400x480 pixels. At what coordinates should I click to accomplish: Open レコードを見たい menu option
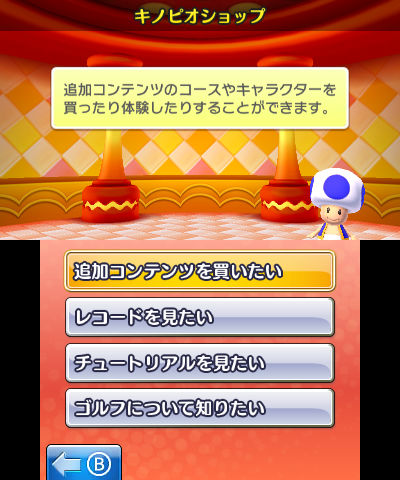click(200, 317)
